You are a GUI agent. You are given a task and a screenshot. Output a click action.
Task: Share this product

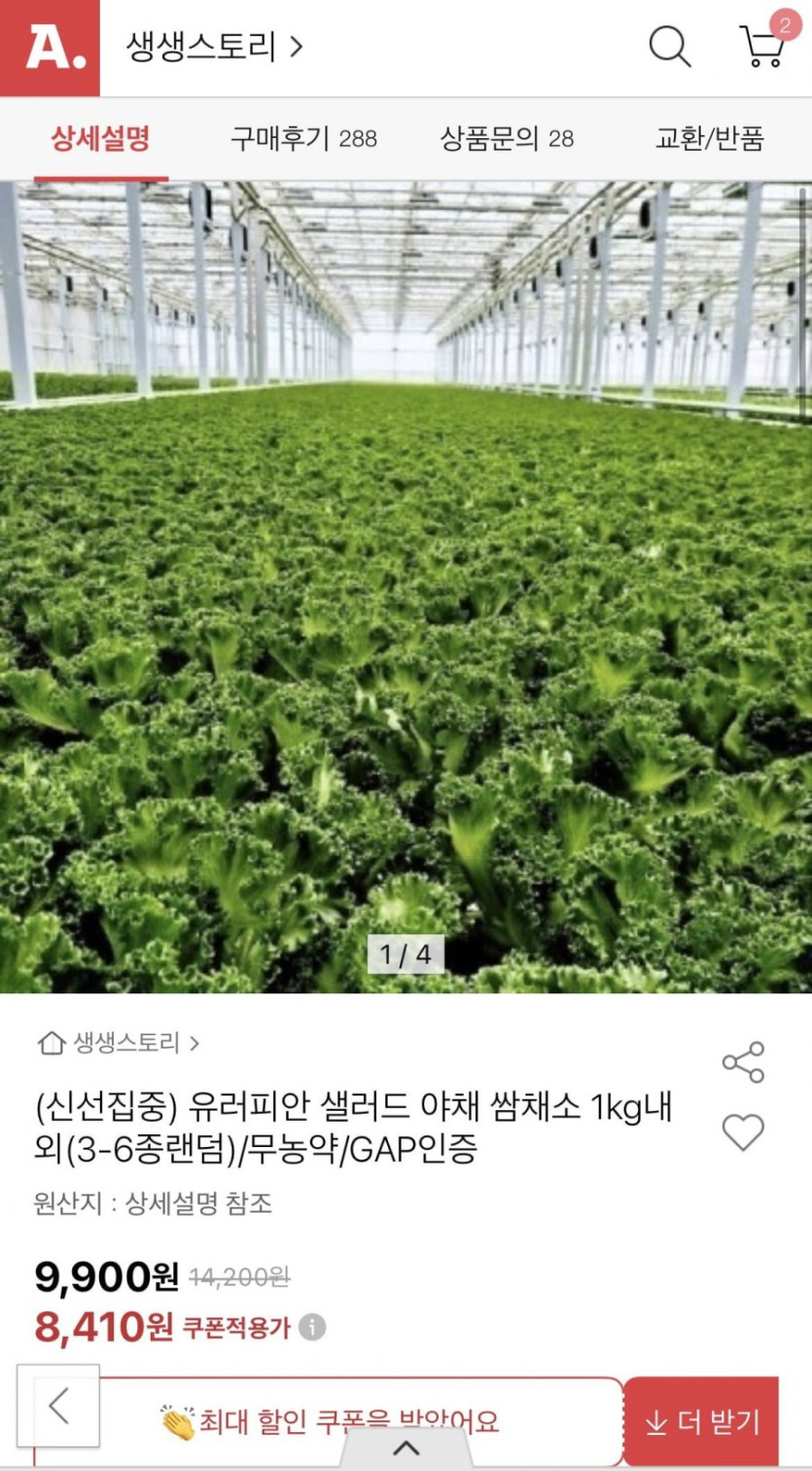click(743, 1062)
